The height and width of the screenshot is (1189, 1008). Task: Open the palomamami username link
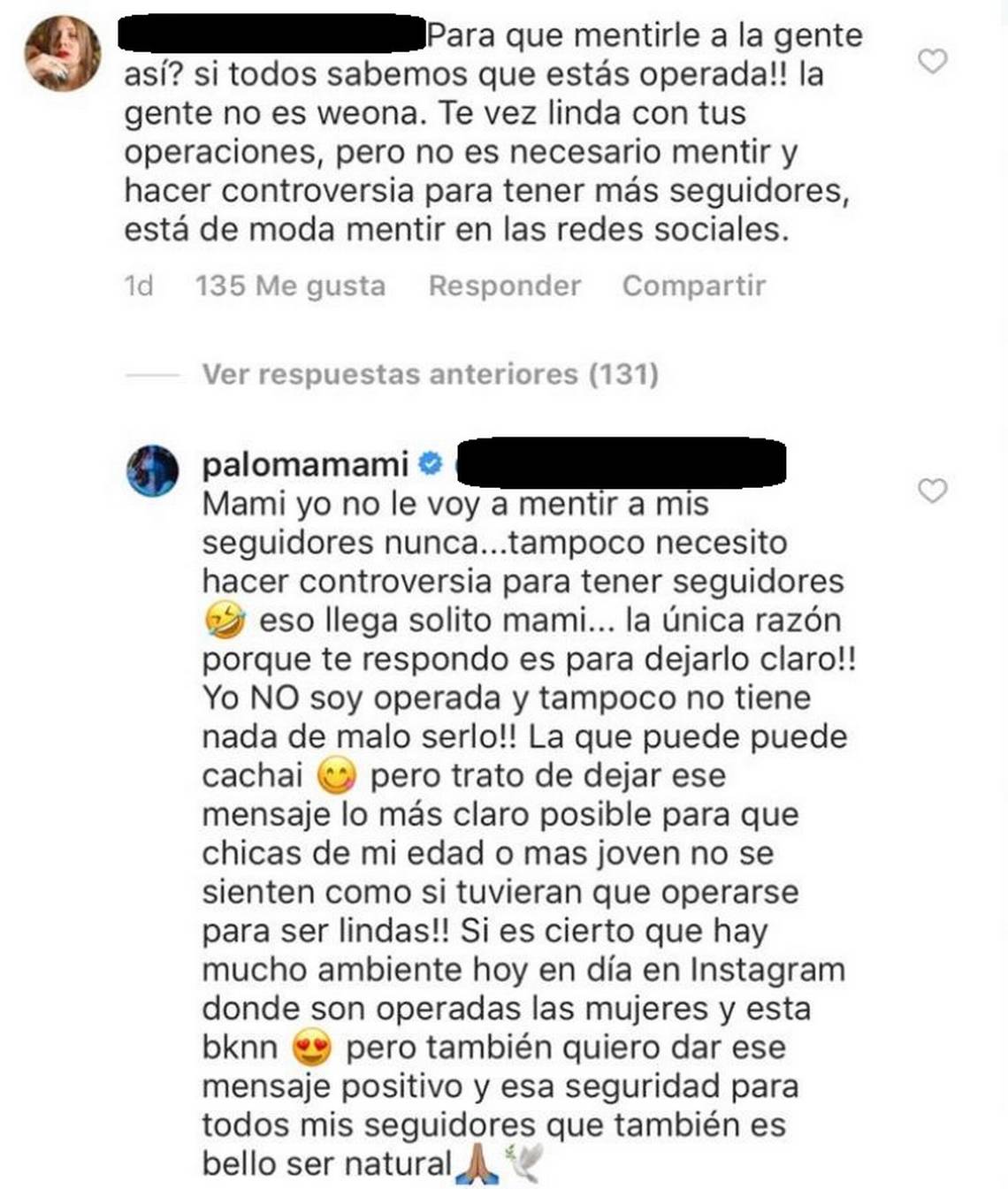(305, 464)
